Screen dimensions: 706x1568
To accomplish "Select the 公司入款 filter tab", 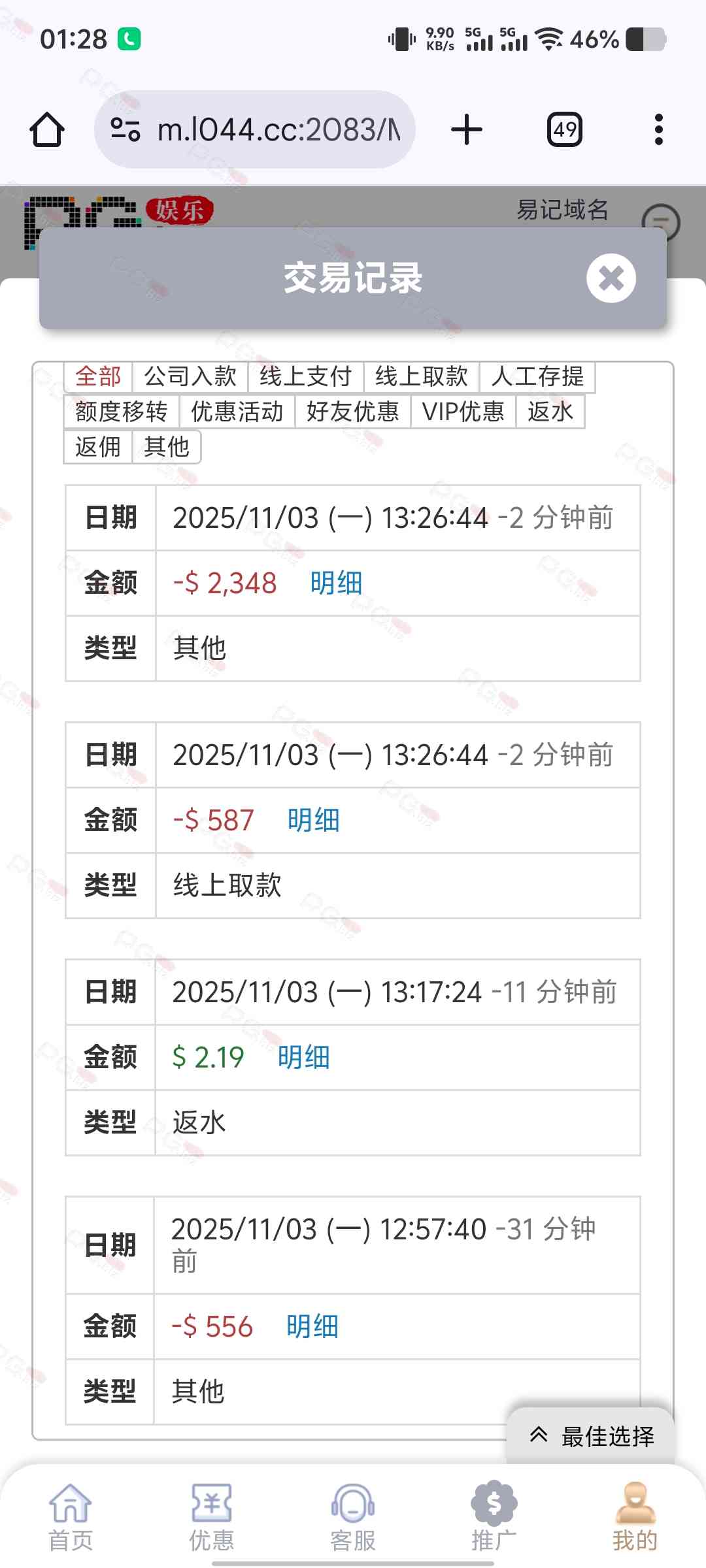I will click(x=190, y=376).
